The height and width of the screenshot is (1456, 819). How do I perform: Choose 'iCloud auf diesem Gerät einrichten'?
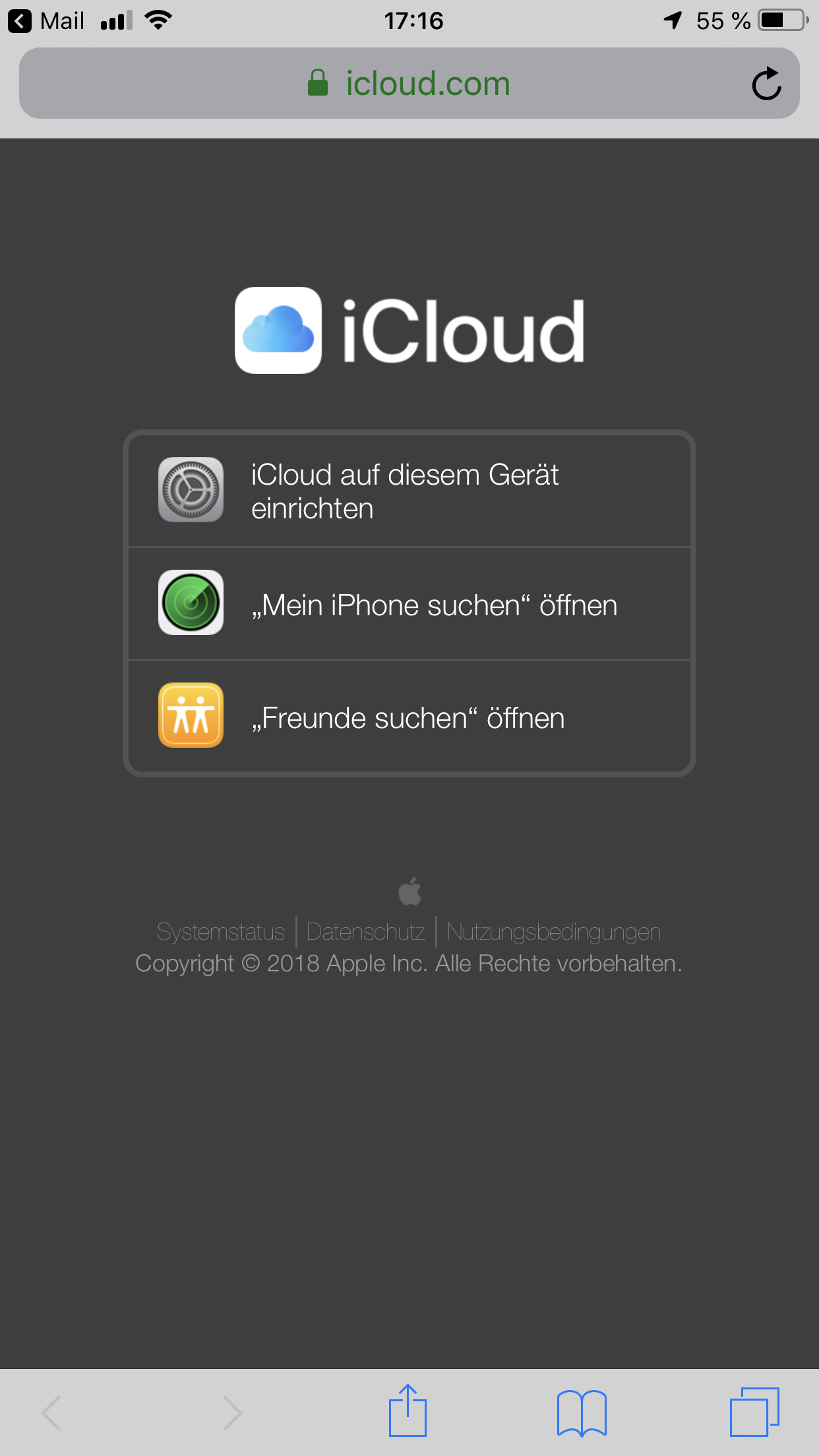click(404, 491)
